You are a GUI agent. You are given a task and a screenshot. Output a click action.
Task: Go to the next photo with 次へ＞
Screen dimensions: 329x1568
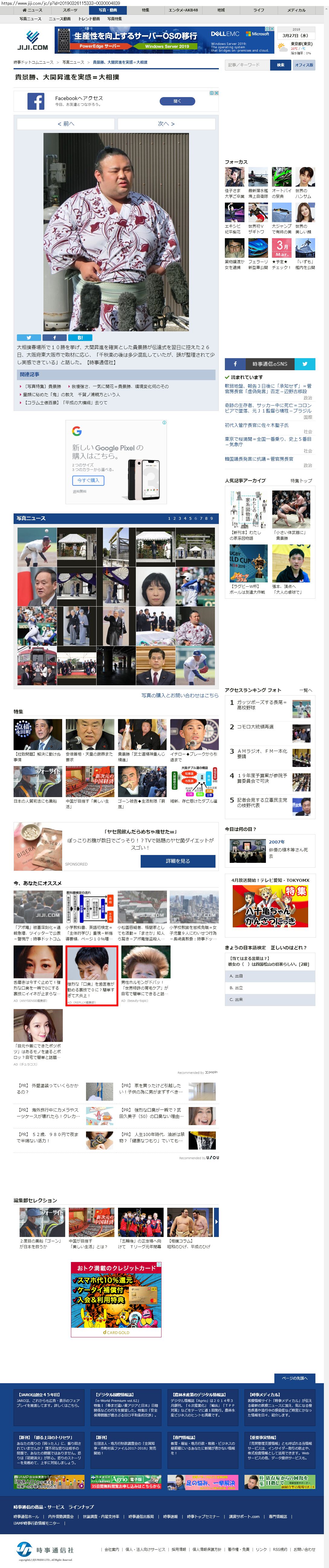(166, 124)
